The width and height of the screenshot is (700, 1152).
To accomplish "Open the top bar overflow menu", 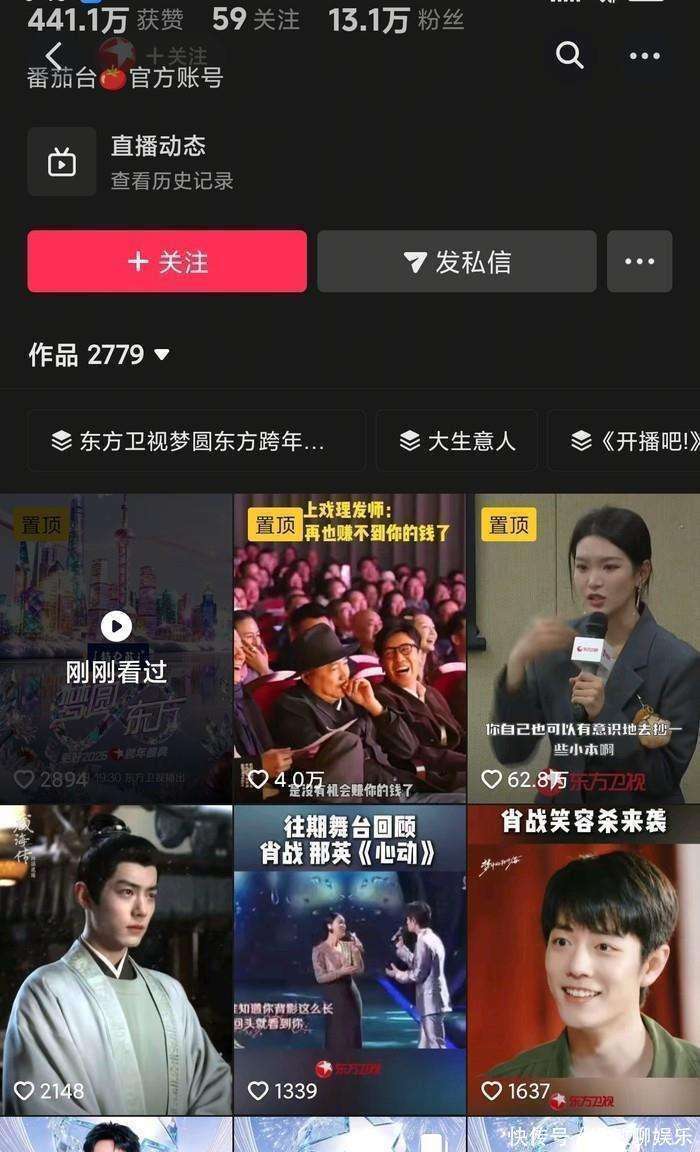I will 645,56.
